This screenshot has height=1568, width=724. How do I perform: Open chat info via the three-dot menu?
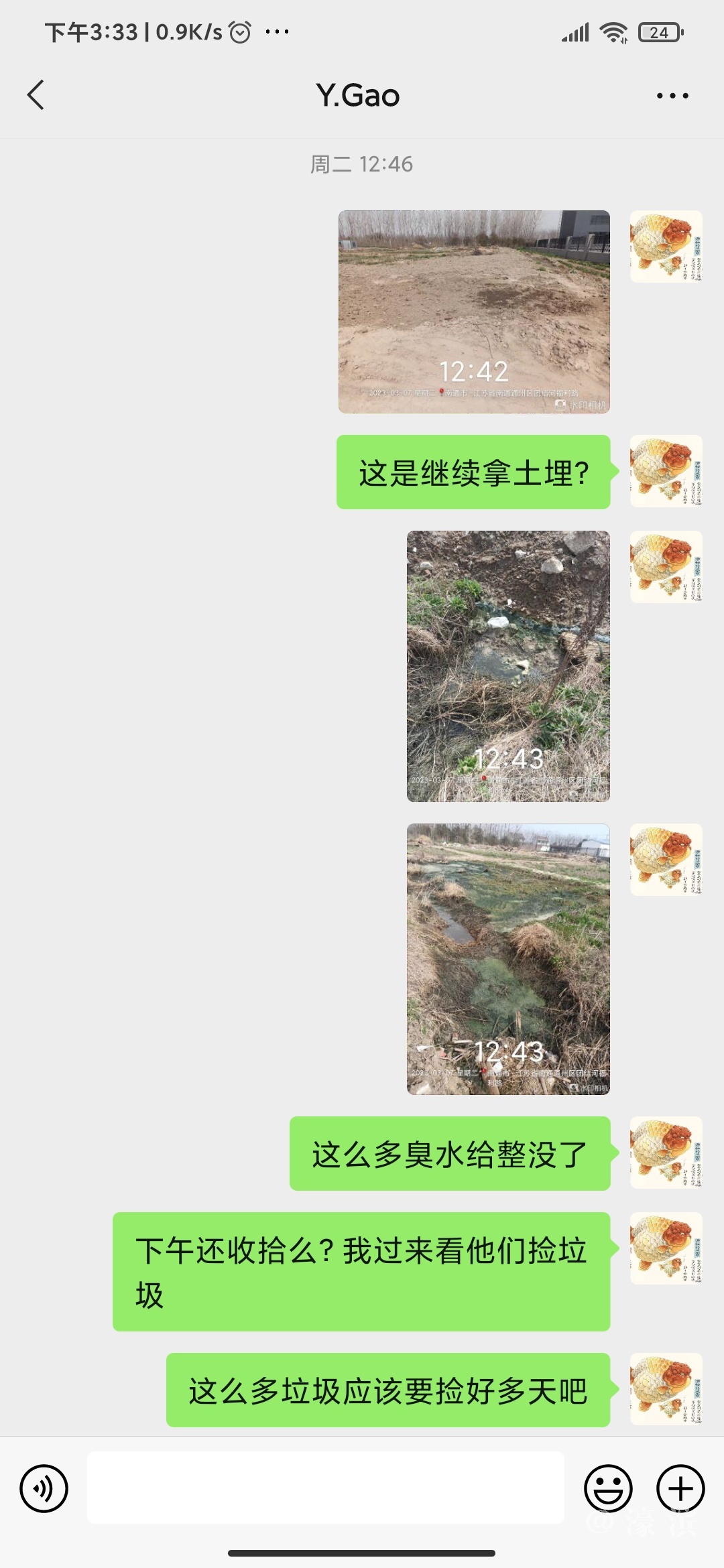pos(672,96)
